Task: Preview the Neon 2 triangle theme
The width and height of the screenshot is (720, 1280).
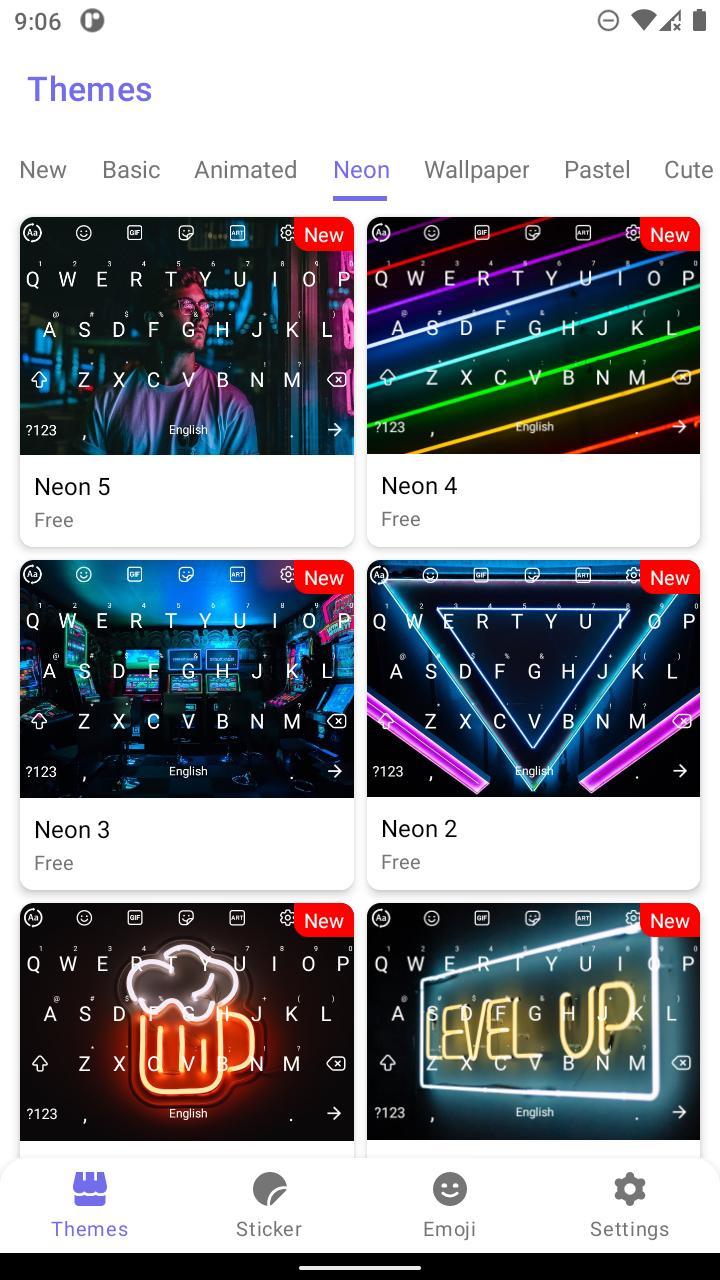Action: (533, 680)
